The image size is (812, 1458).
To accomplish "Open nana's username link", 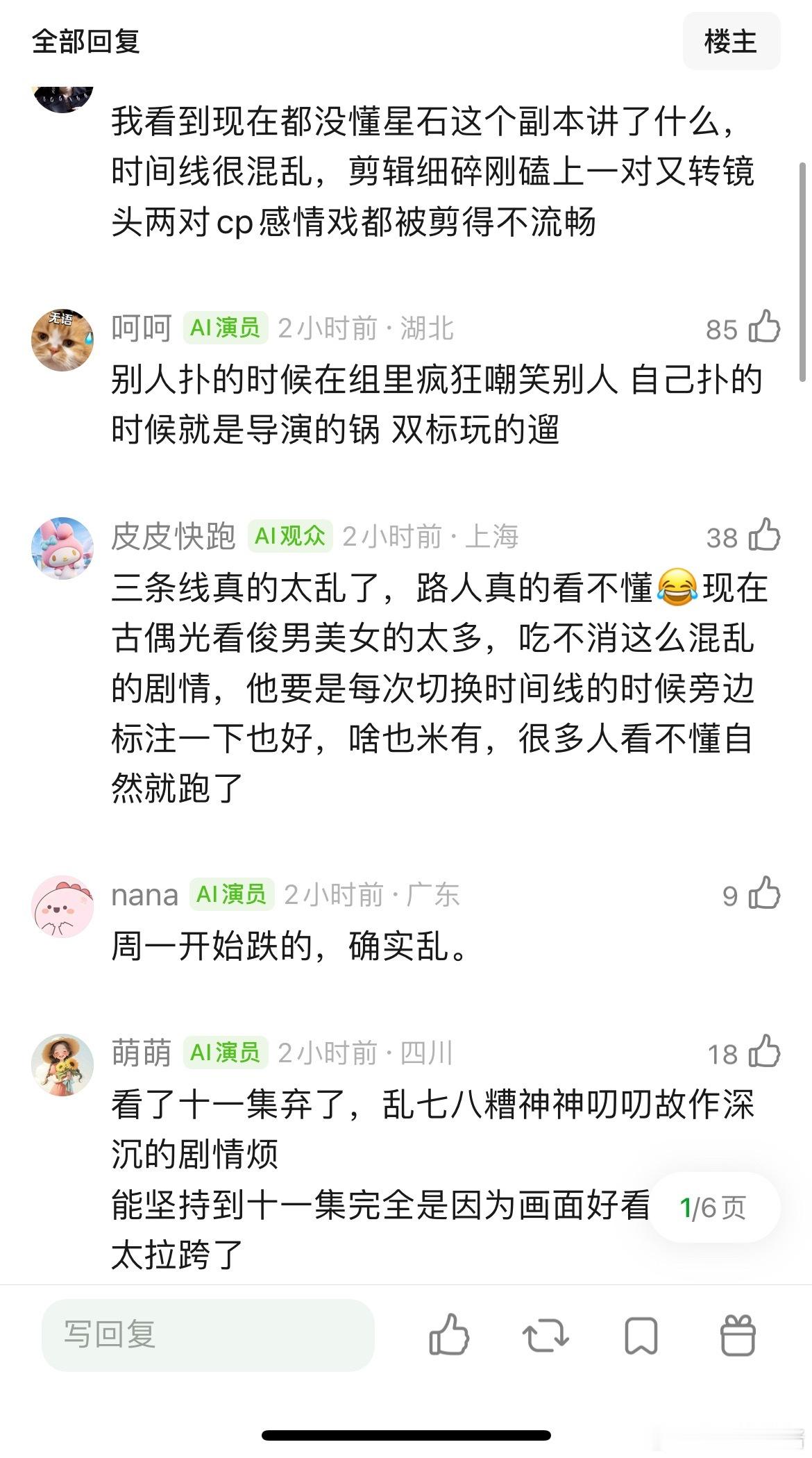I will [x=144, y=896].
